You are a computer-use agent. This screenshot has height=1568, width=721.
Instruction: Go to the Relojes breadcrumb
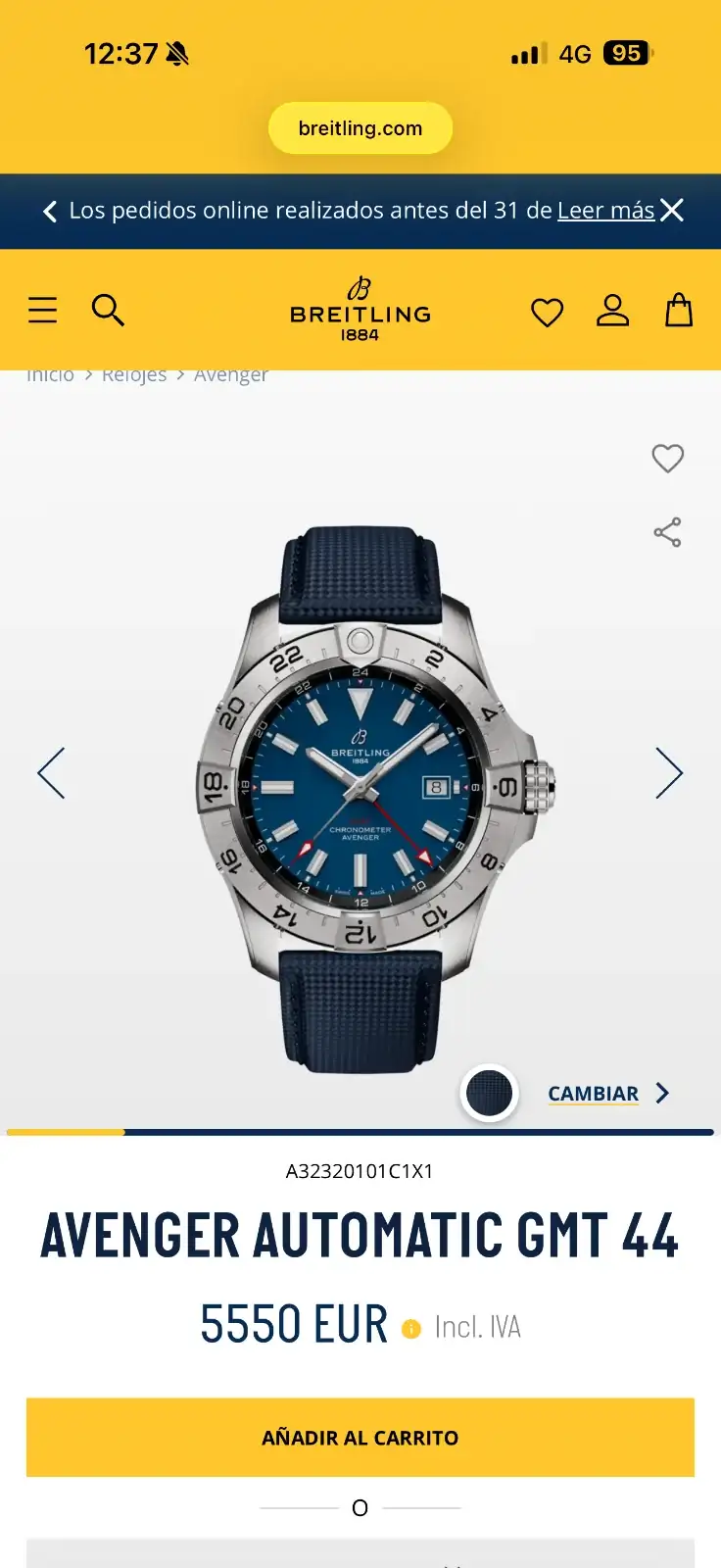tap(134, 376)
